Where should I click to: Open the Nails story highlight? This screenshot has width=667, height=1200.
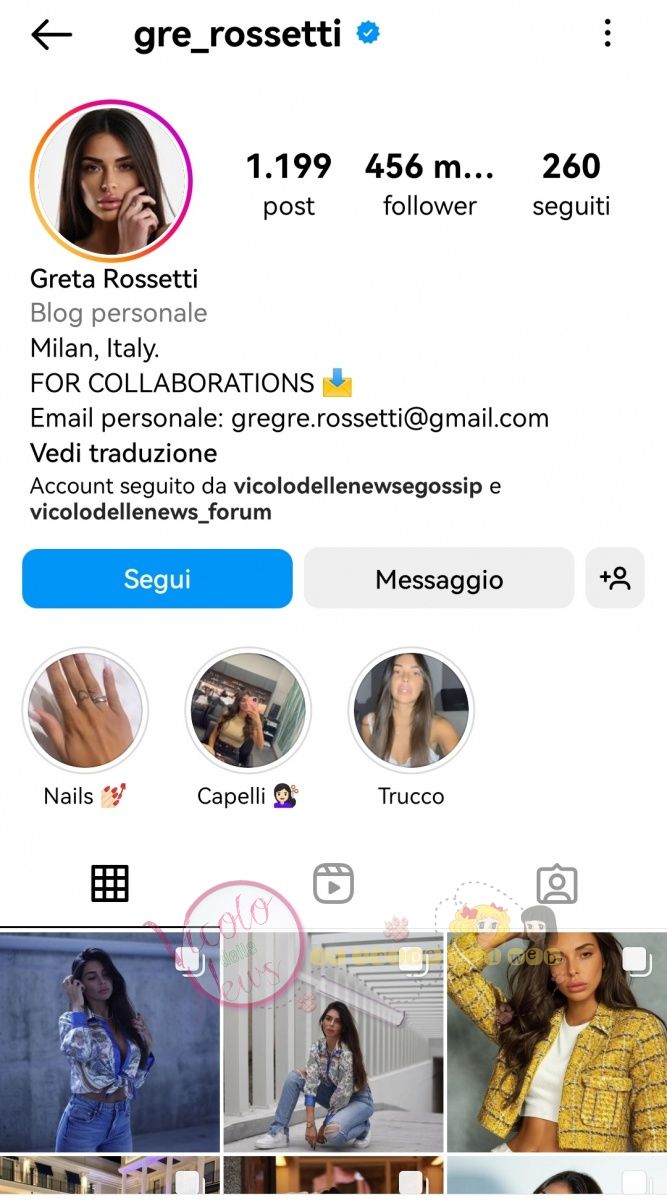(85, 711)
